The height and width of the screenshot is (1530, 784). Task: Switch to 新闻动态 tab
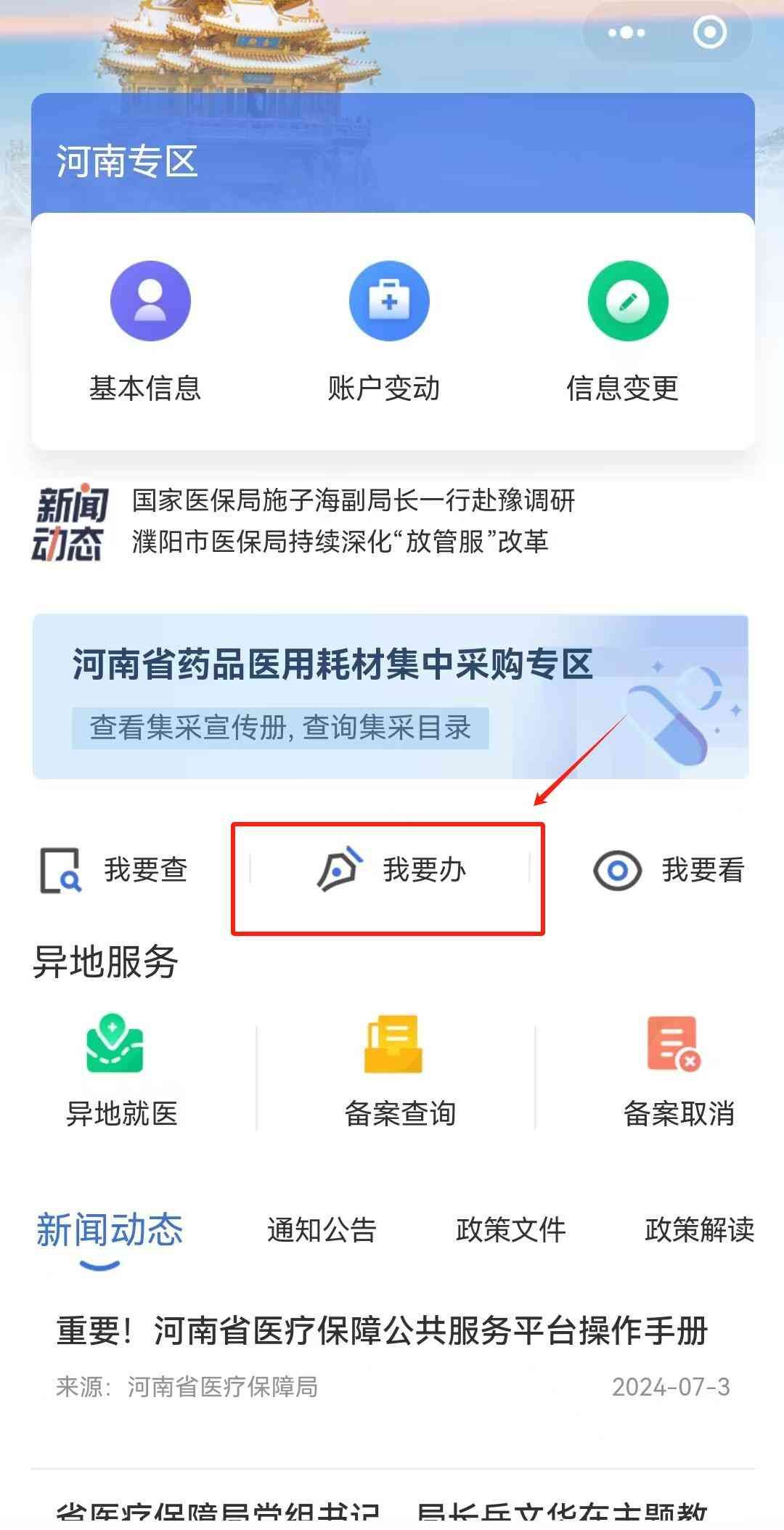tap(110, 1230)
